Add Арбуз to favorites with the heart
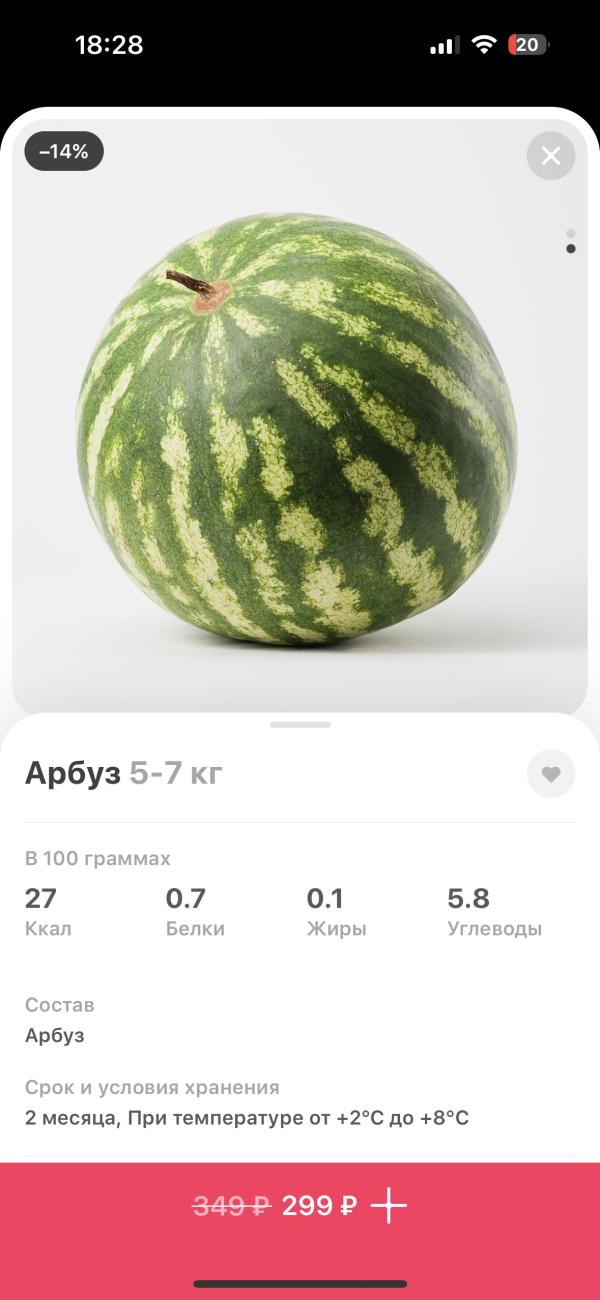 pyautogui.click(x=551, y=773)
